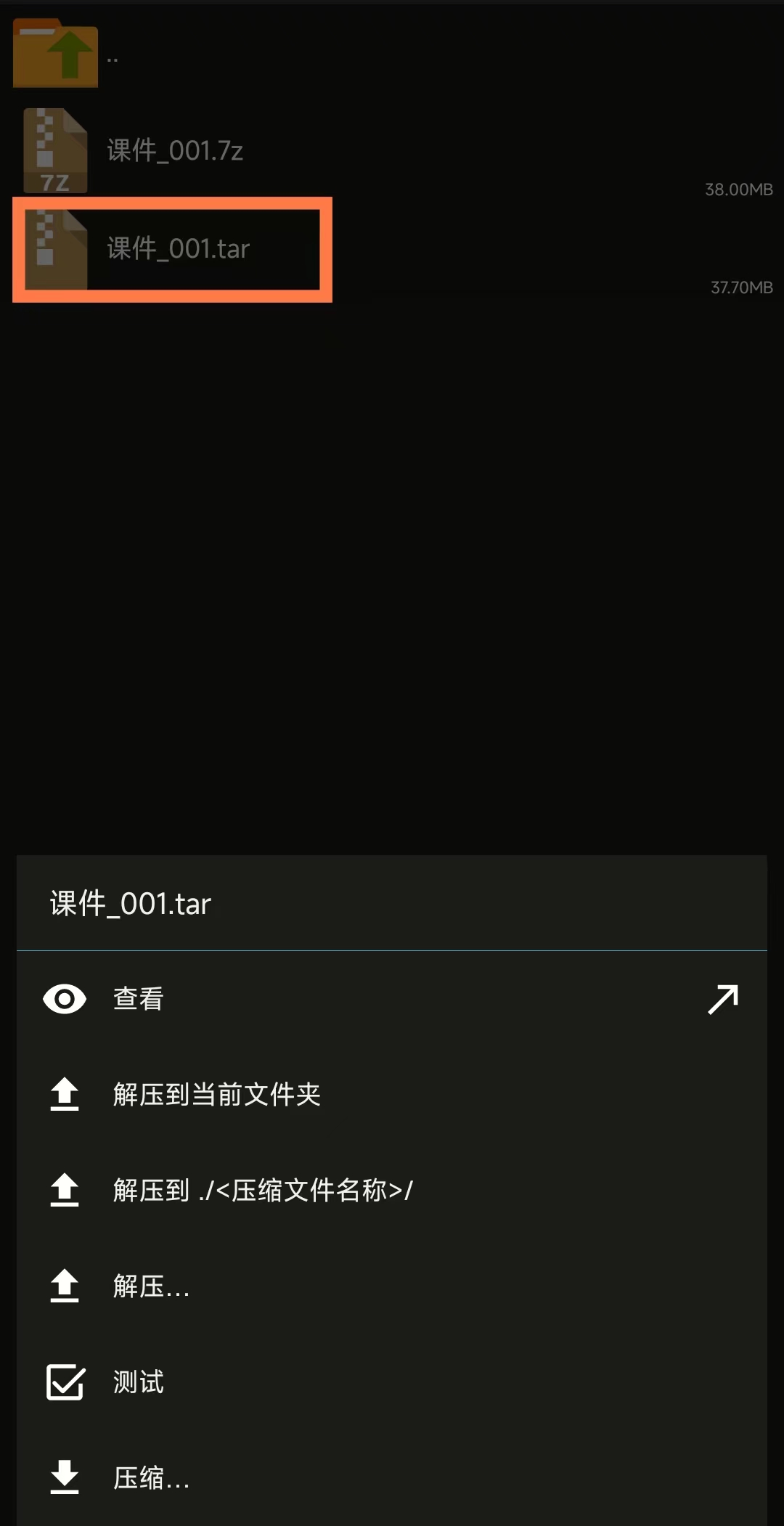
Task: Tap the 课件_001.tar header in the menu
Action: point(129,904)
